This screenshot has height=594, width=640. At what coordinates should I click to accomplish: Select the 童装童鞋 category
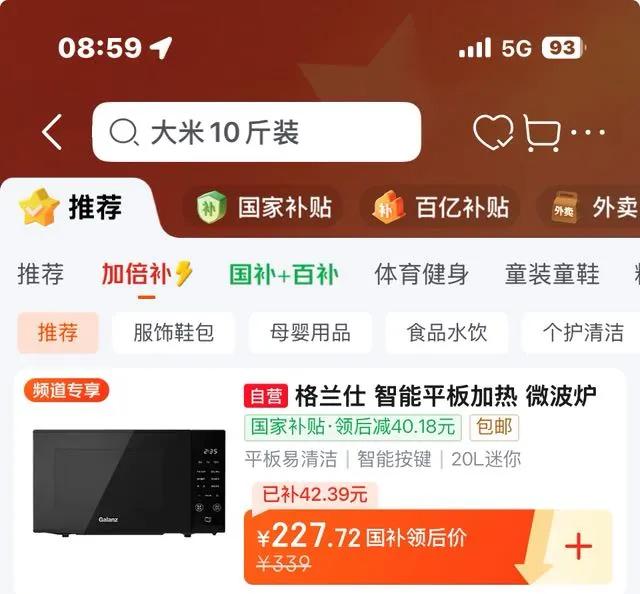pyautogui.click(x=552, y=274)
